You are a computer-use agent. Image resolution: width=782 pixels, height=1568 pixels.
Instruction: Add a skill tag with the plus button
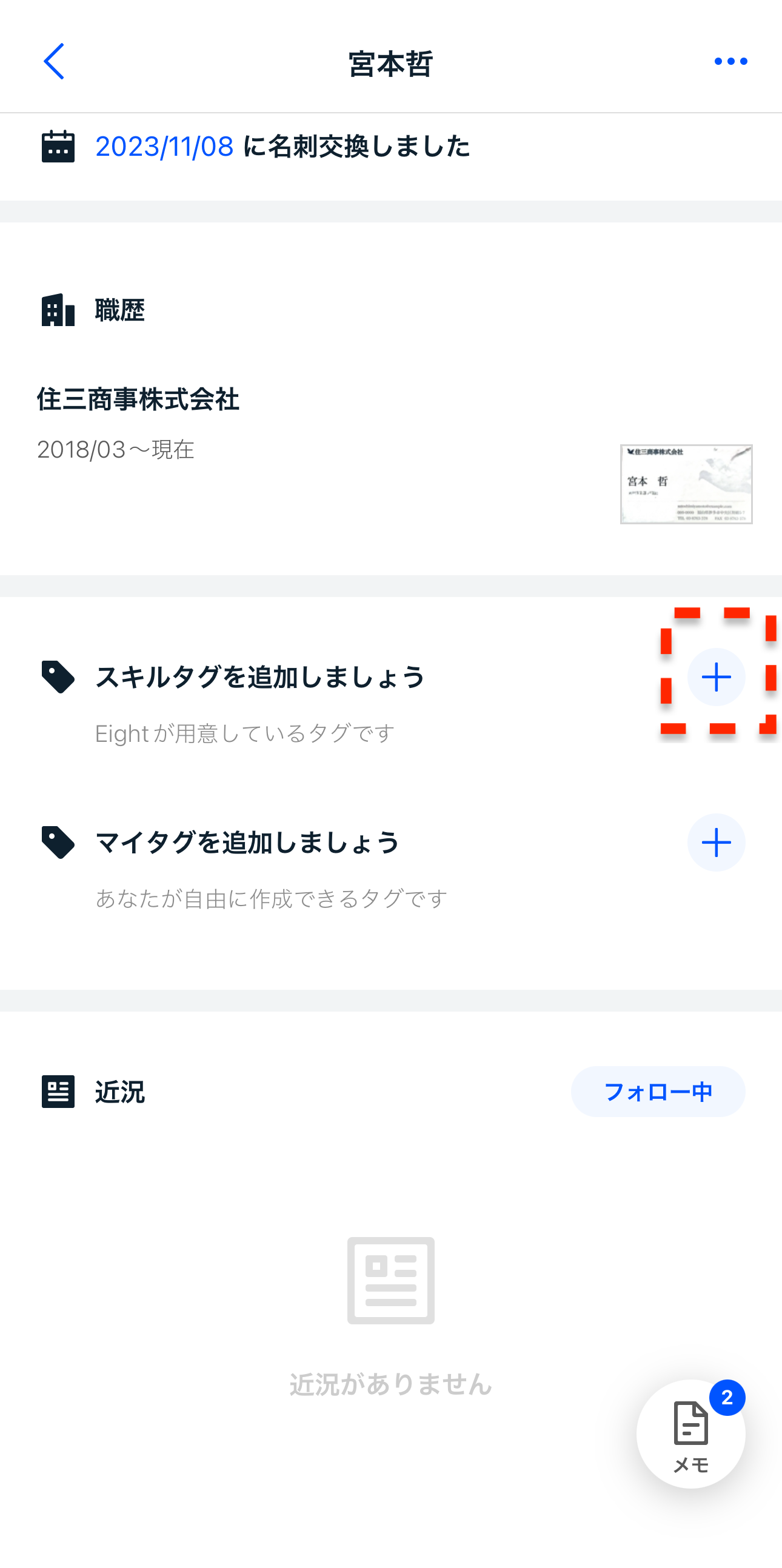(716, 677)
